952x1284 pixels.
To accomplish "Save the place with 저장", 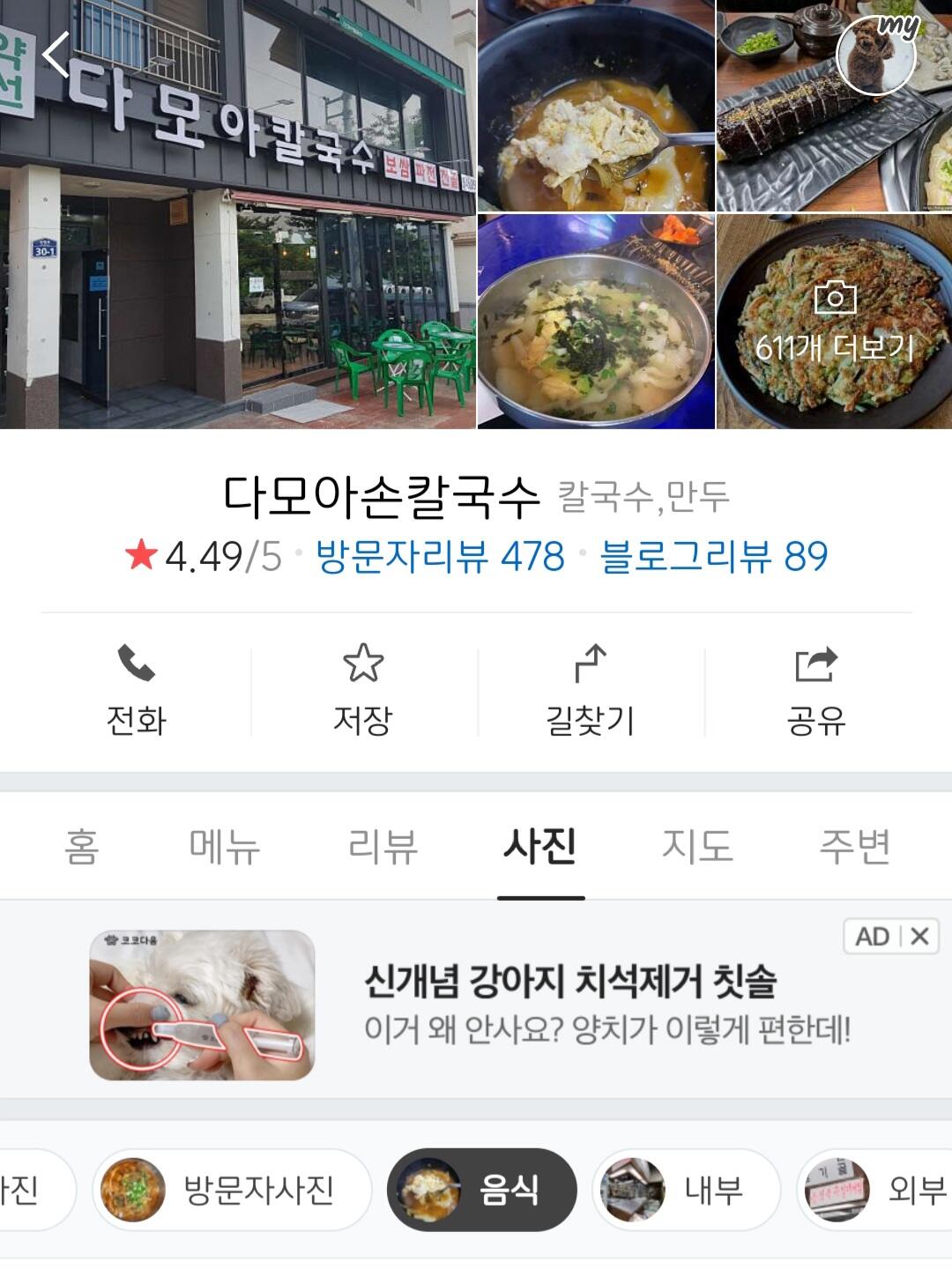I will [x=363, y=692].
